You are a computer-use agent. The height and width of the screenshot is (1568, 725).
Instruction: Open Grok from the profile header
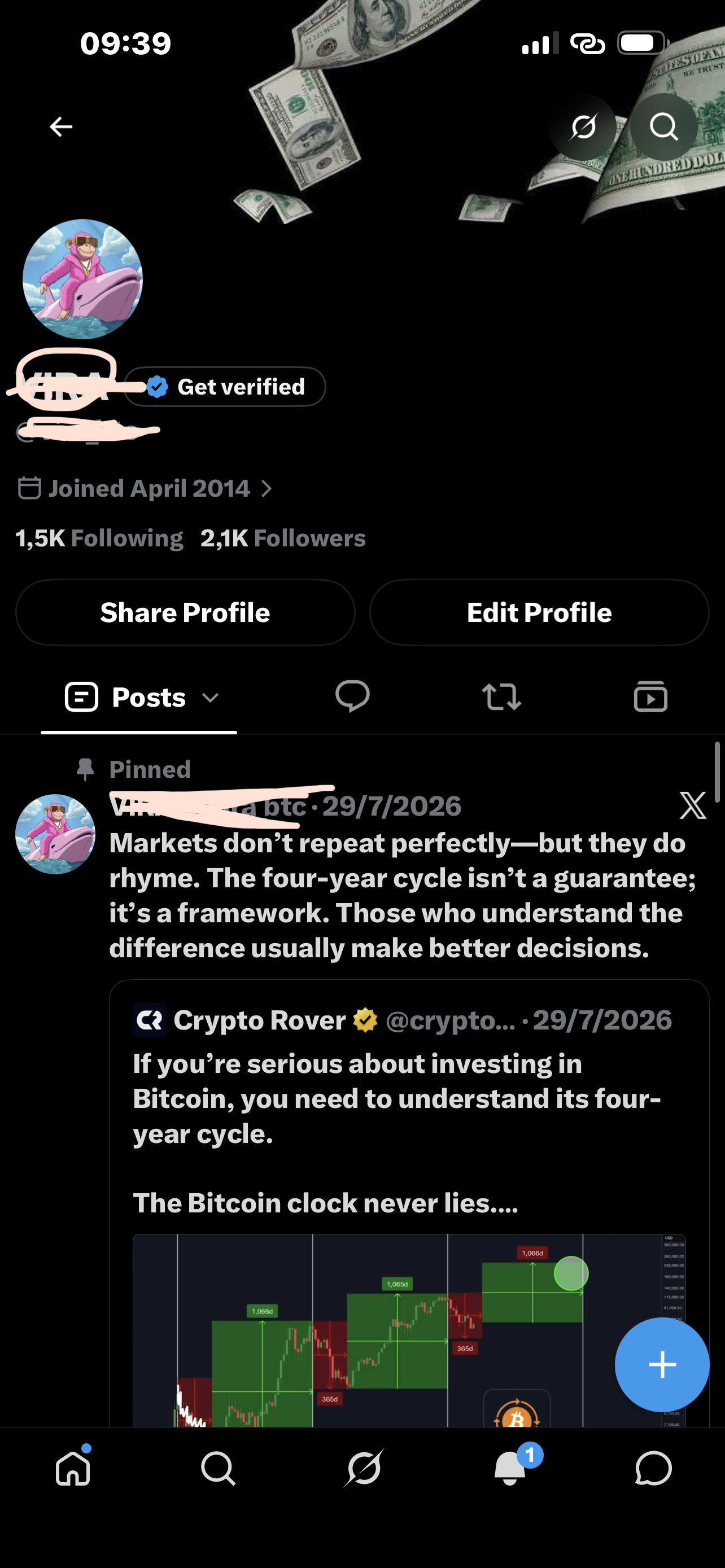click(583, 126)
